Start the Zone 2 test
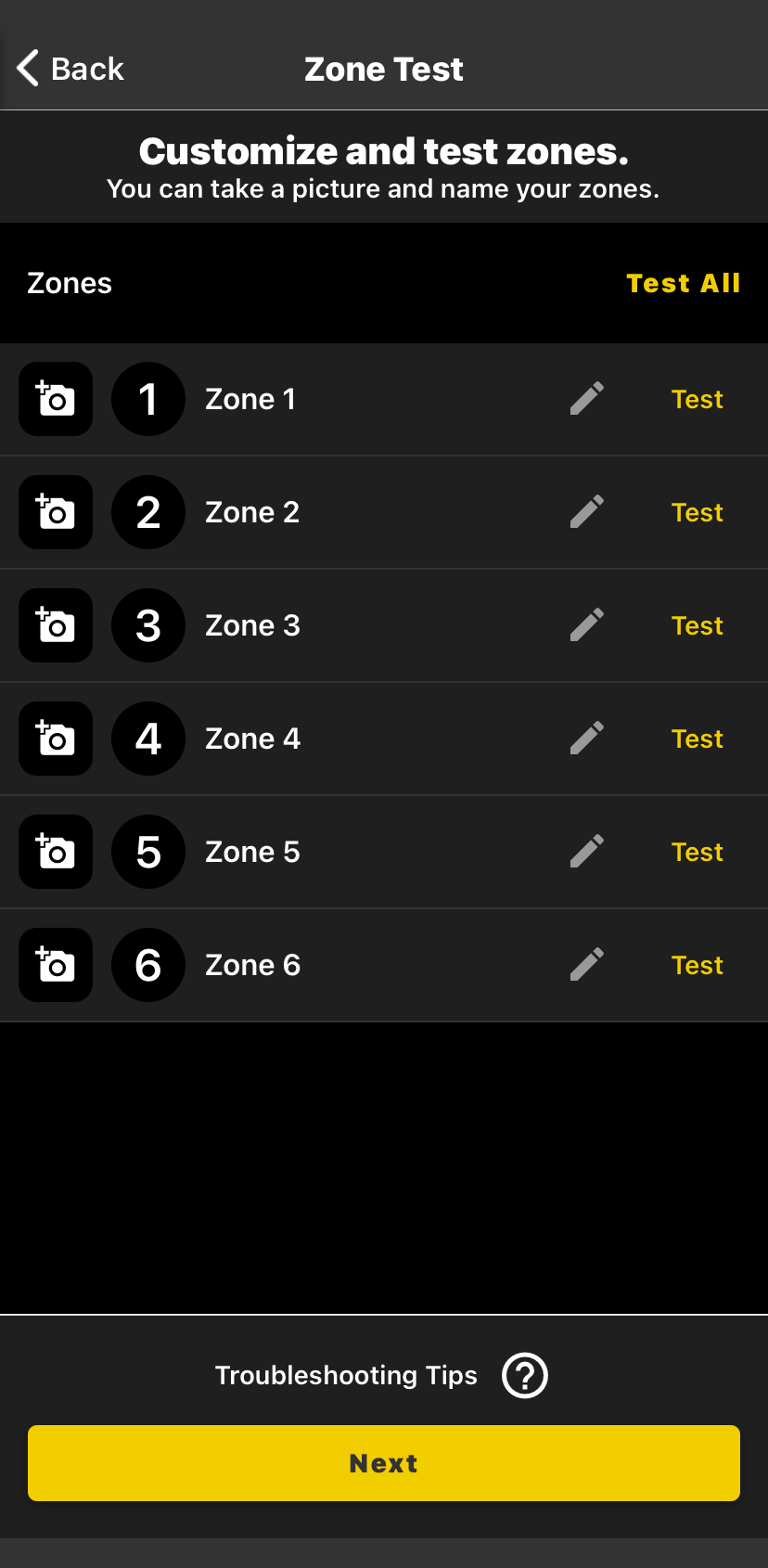The image size is (768, 1568). coord(697,512)
